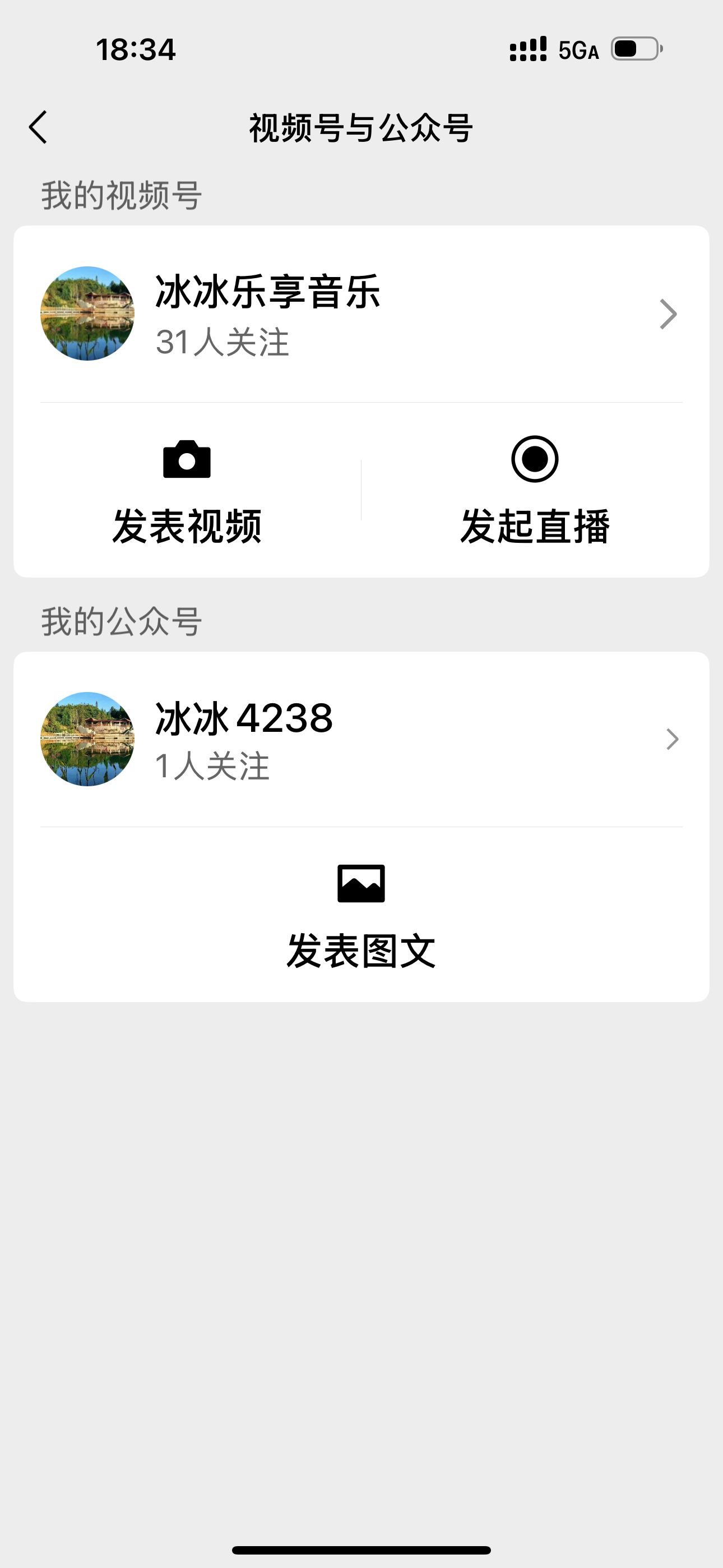This screenshot has width=723, height=1568.
Task: Publish an article via 发表图文
Action: click(x=361, y=915)
